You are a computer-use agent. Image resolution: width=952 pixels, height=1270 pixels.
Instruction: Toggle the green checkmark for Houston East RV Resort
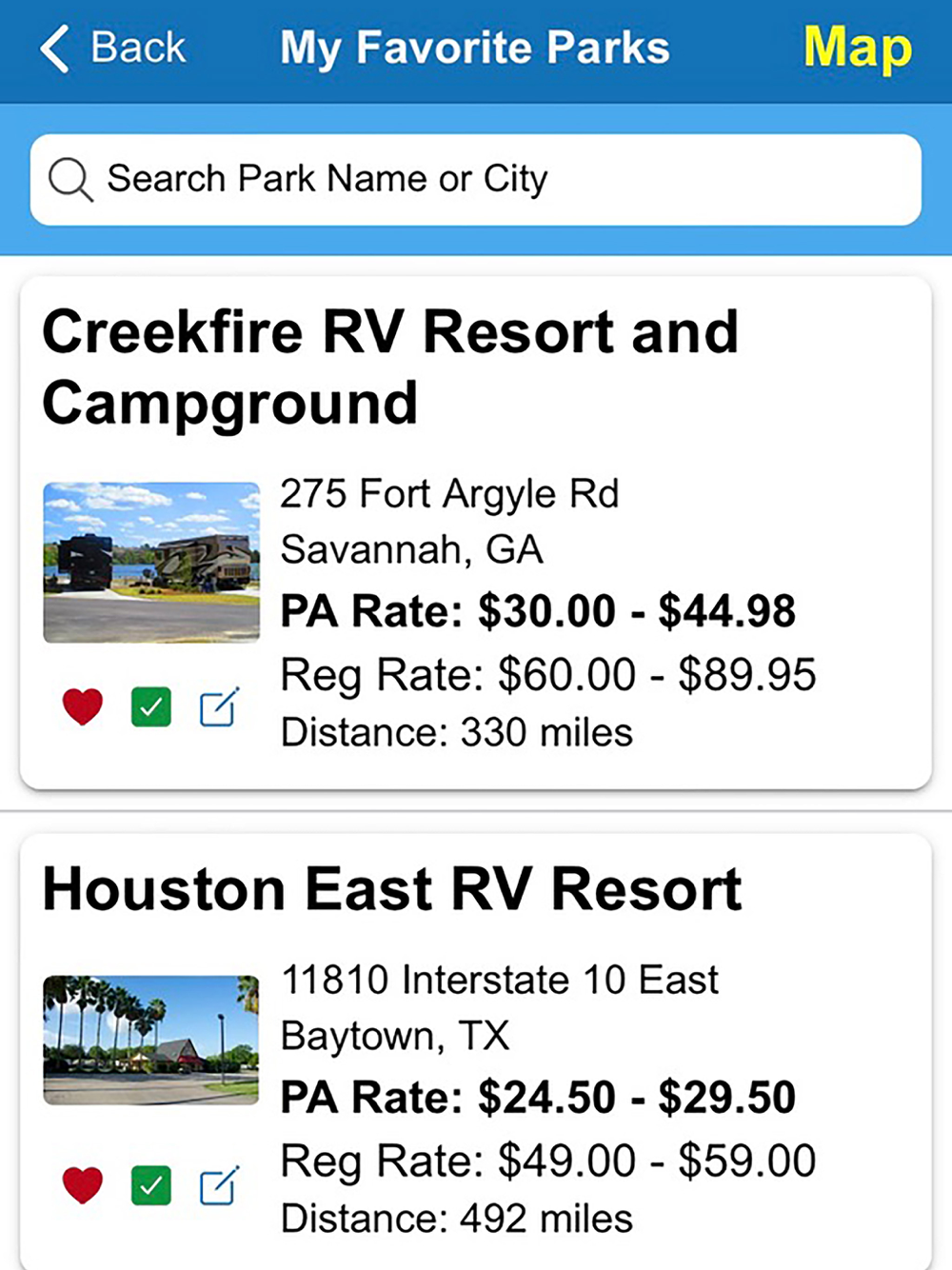tap(150, 1186)
